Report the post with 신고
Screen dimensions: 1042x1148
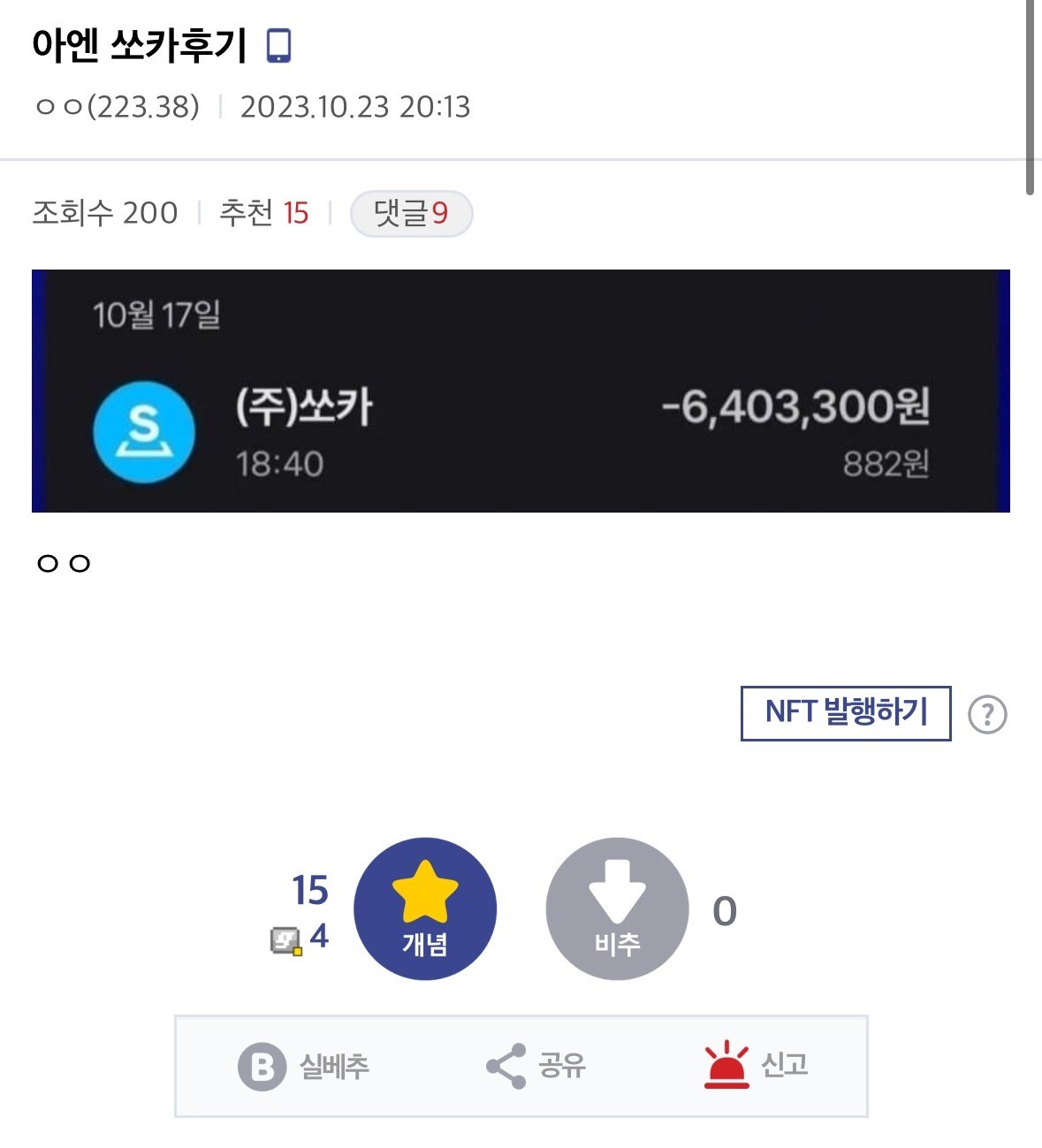click(756, 1066)
